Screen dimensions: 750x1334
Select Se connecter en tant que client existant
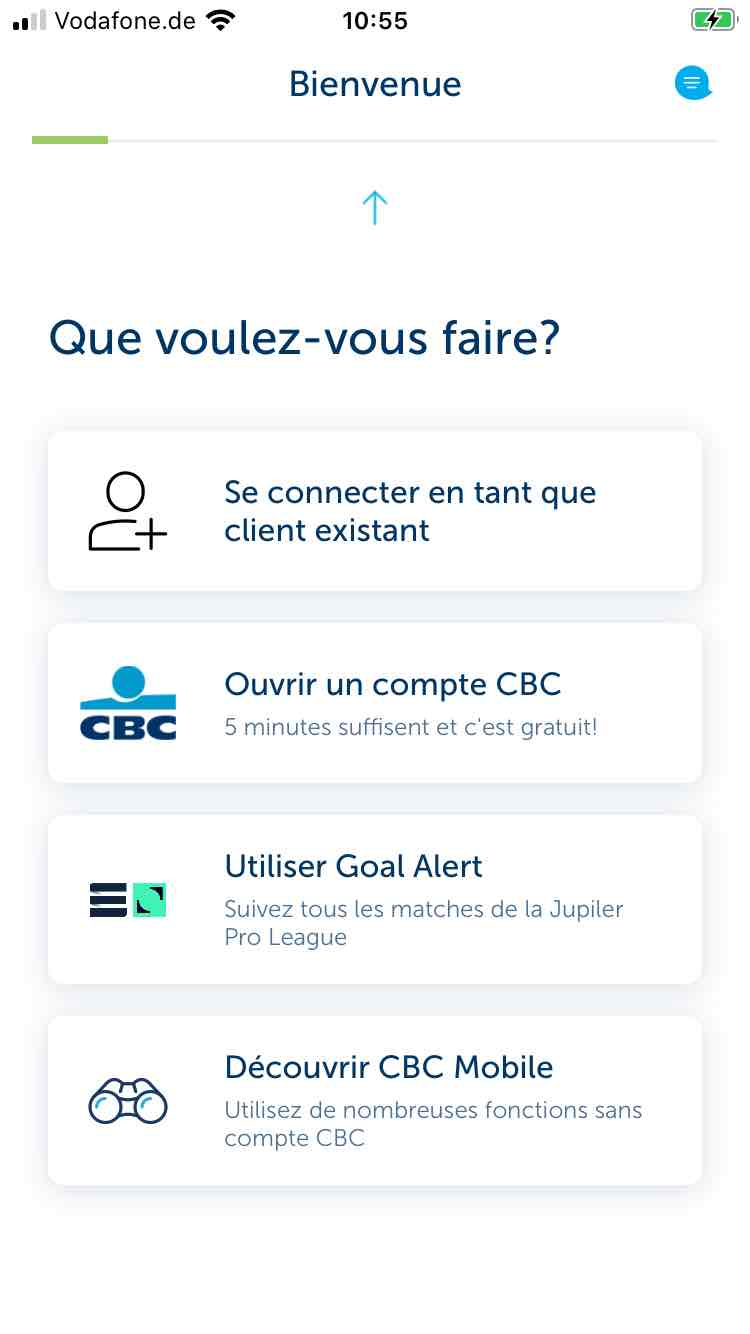tap(375, 511)
